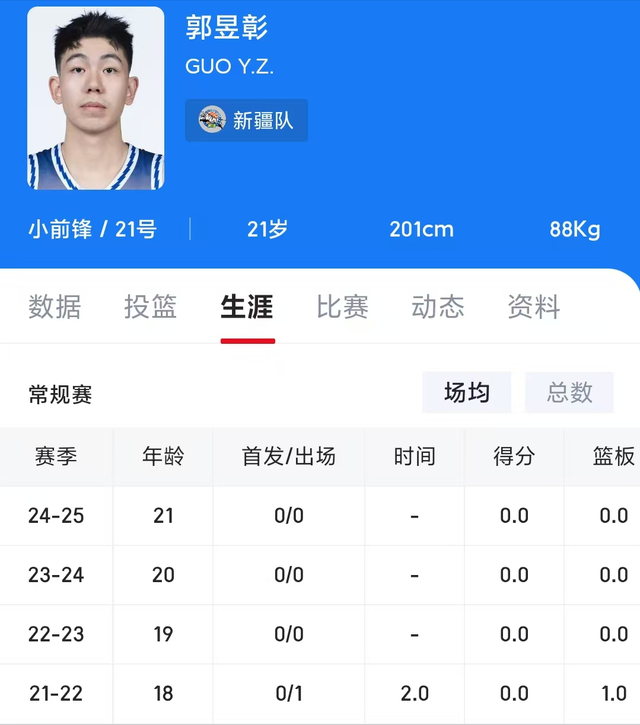Go to the 动态 tab
Viewport: 640px width, 725px height.
[x=438, y=307]
